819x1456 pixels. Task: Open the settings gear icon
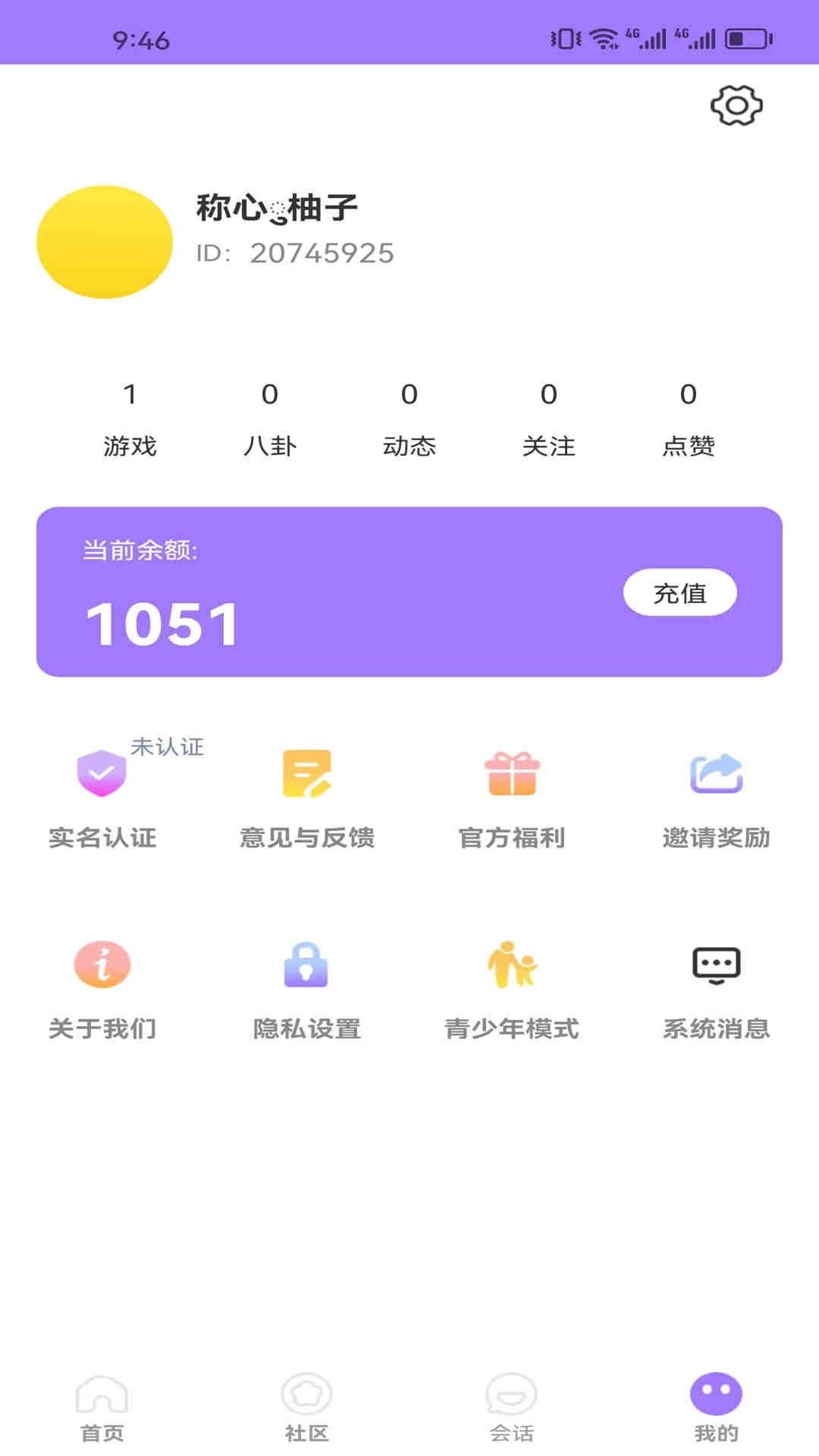click(x=736, y=106)
